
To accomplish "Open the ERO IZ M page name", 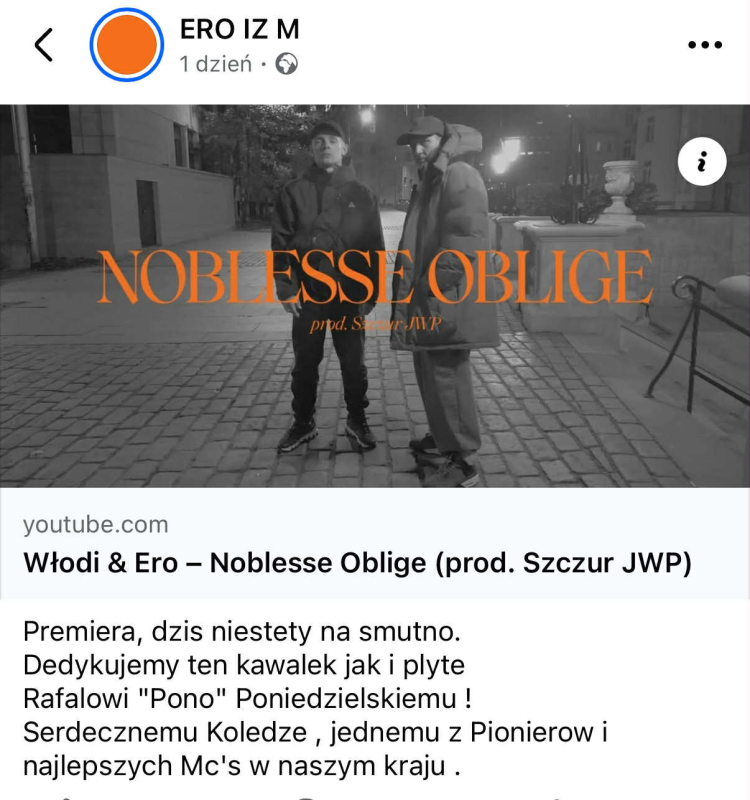I will (239, 30).
